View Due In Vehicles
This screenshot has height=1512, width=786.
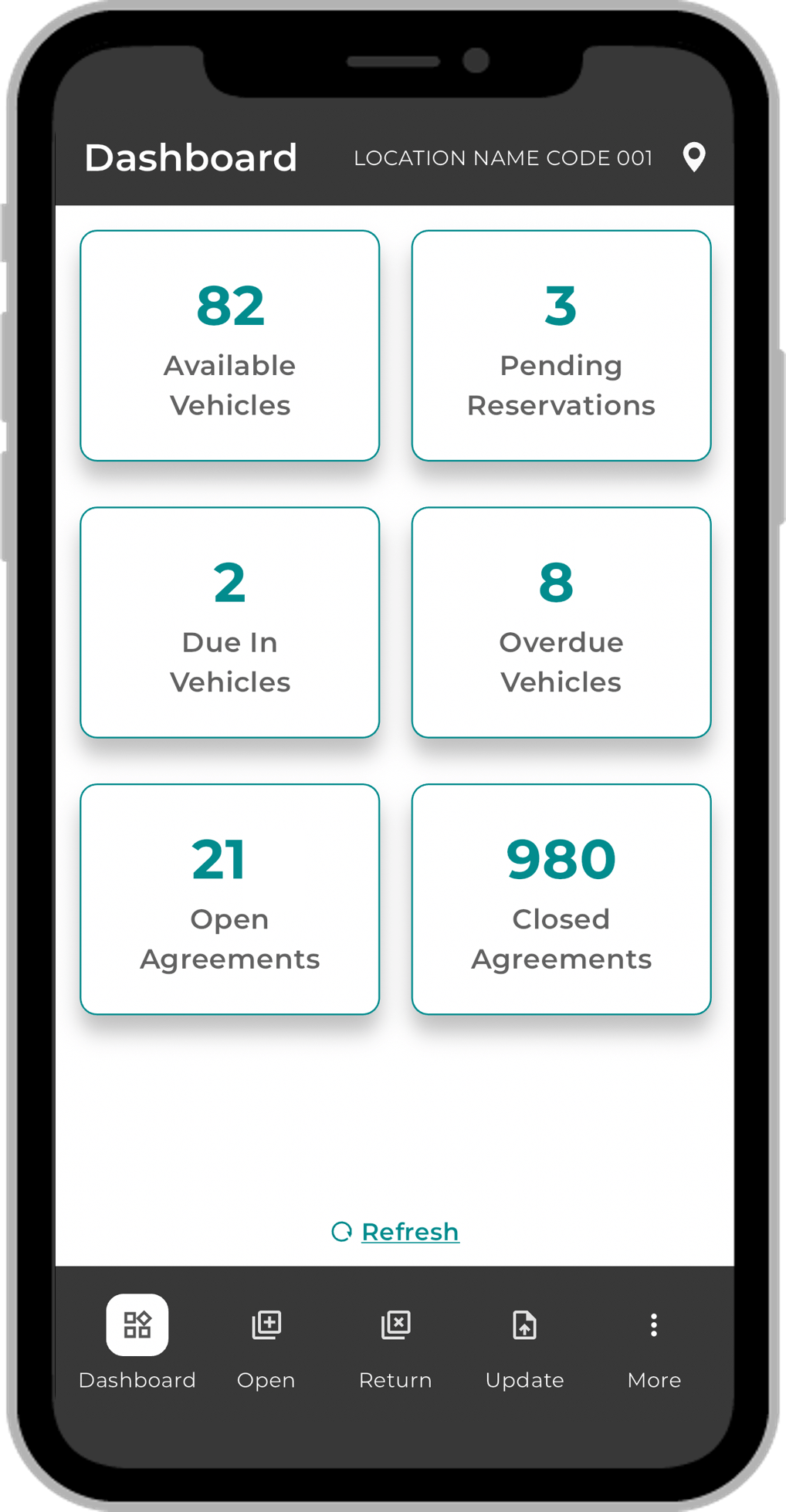tap(229, 622)
